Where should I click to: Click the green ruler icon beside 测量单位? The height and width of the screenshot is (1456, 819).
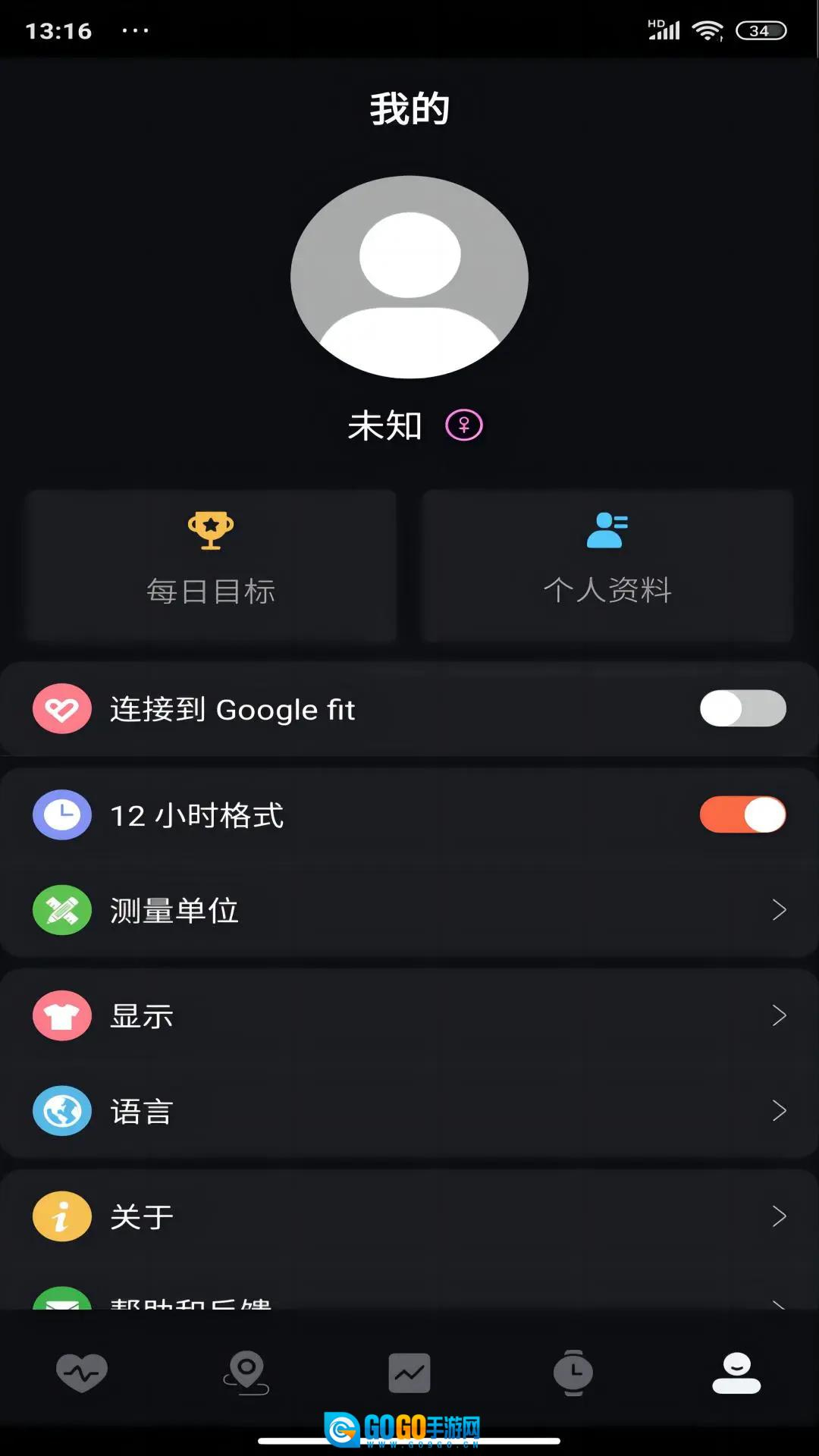(61, 911)
